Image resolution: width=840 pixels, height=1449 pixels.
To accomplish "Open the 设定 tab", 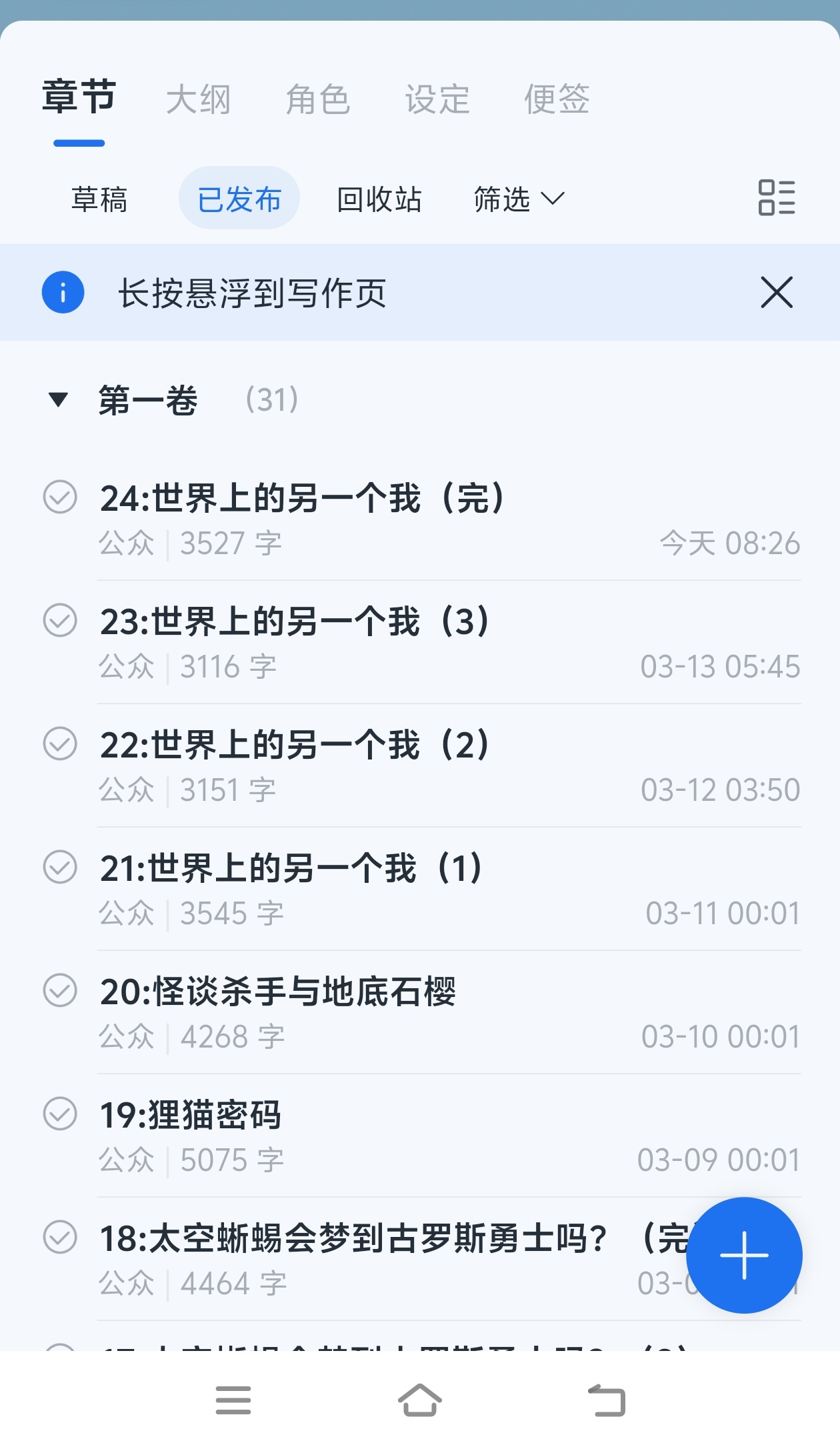I will pos(437,100).
